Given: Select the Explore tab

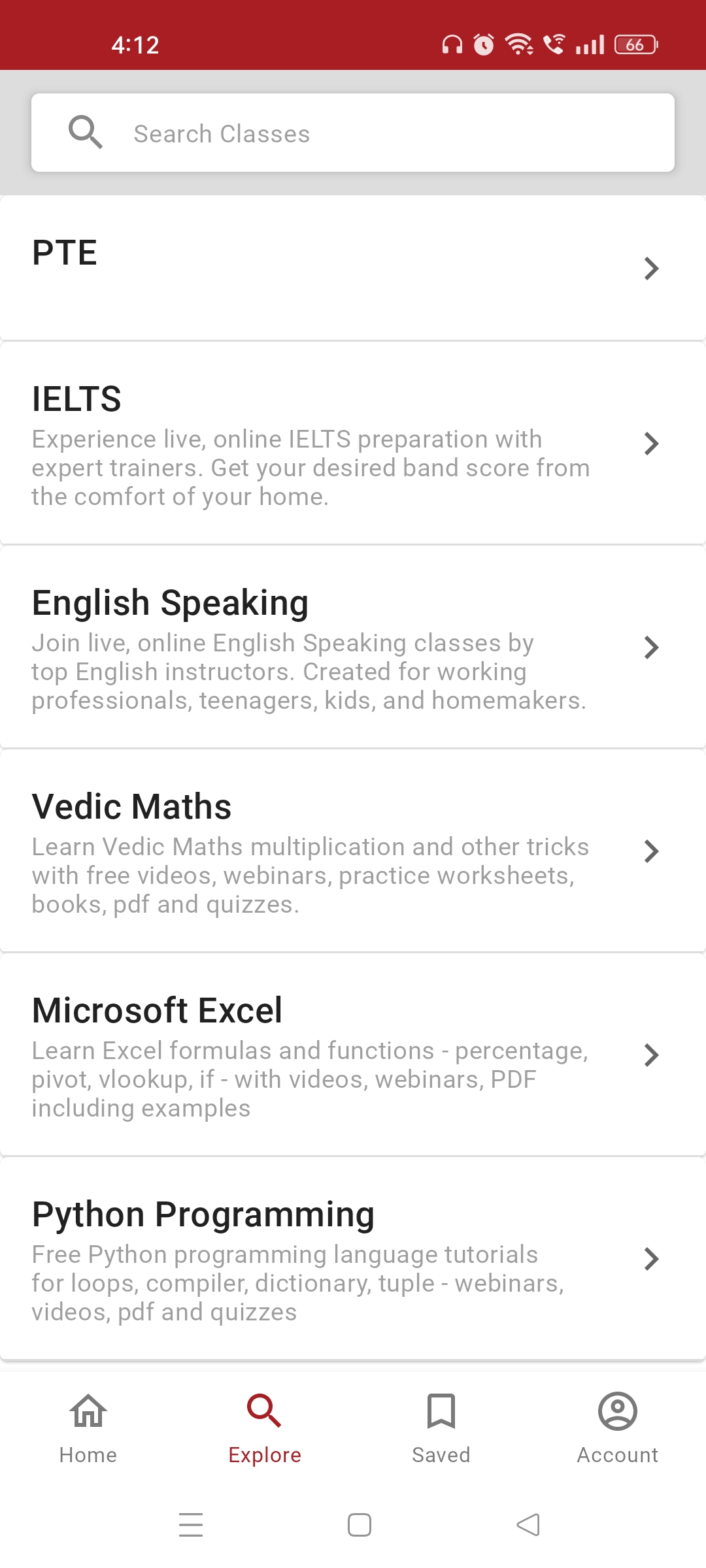Looking at the screenshot, I should 265,1428.
